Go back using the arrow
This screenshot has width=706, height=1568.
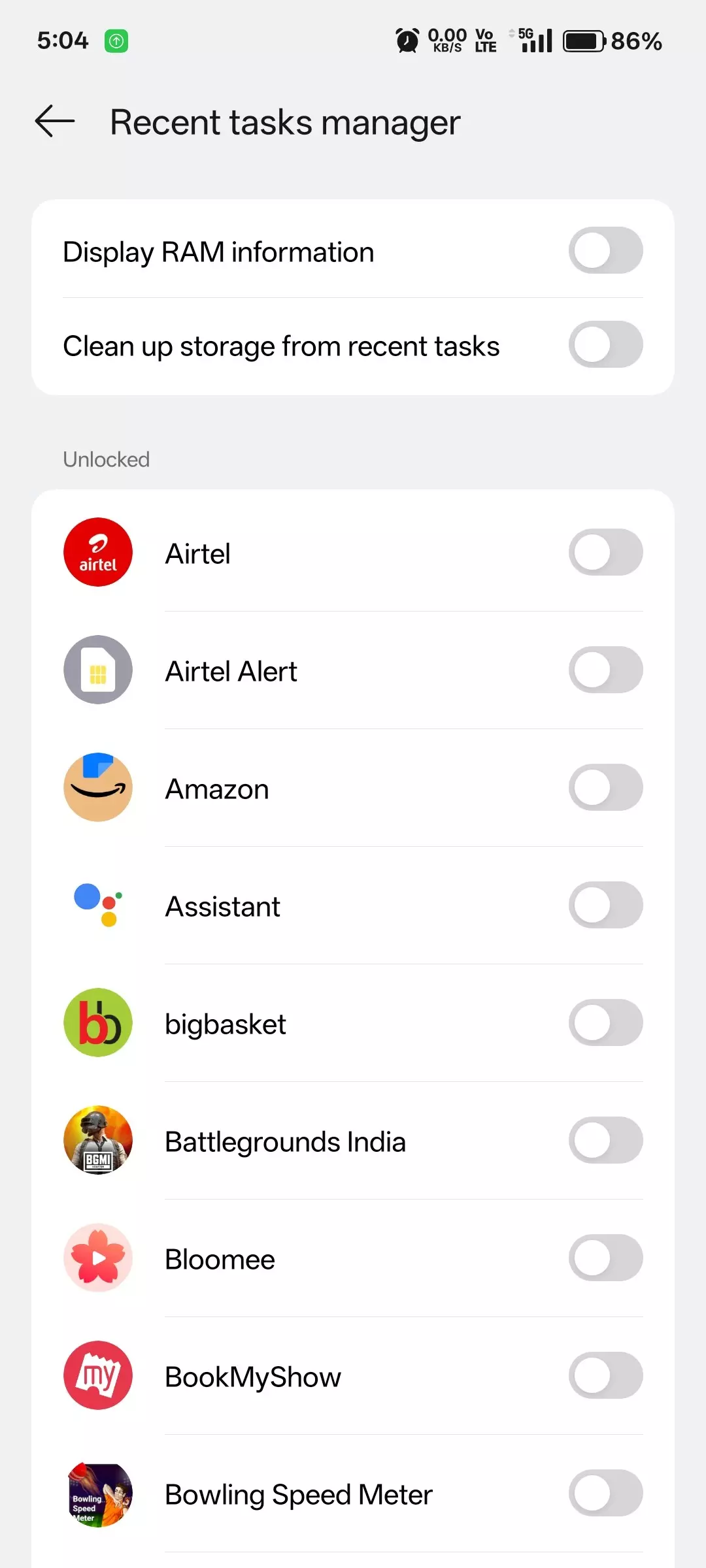(54, 122)
